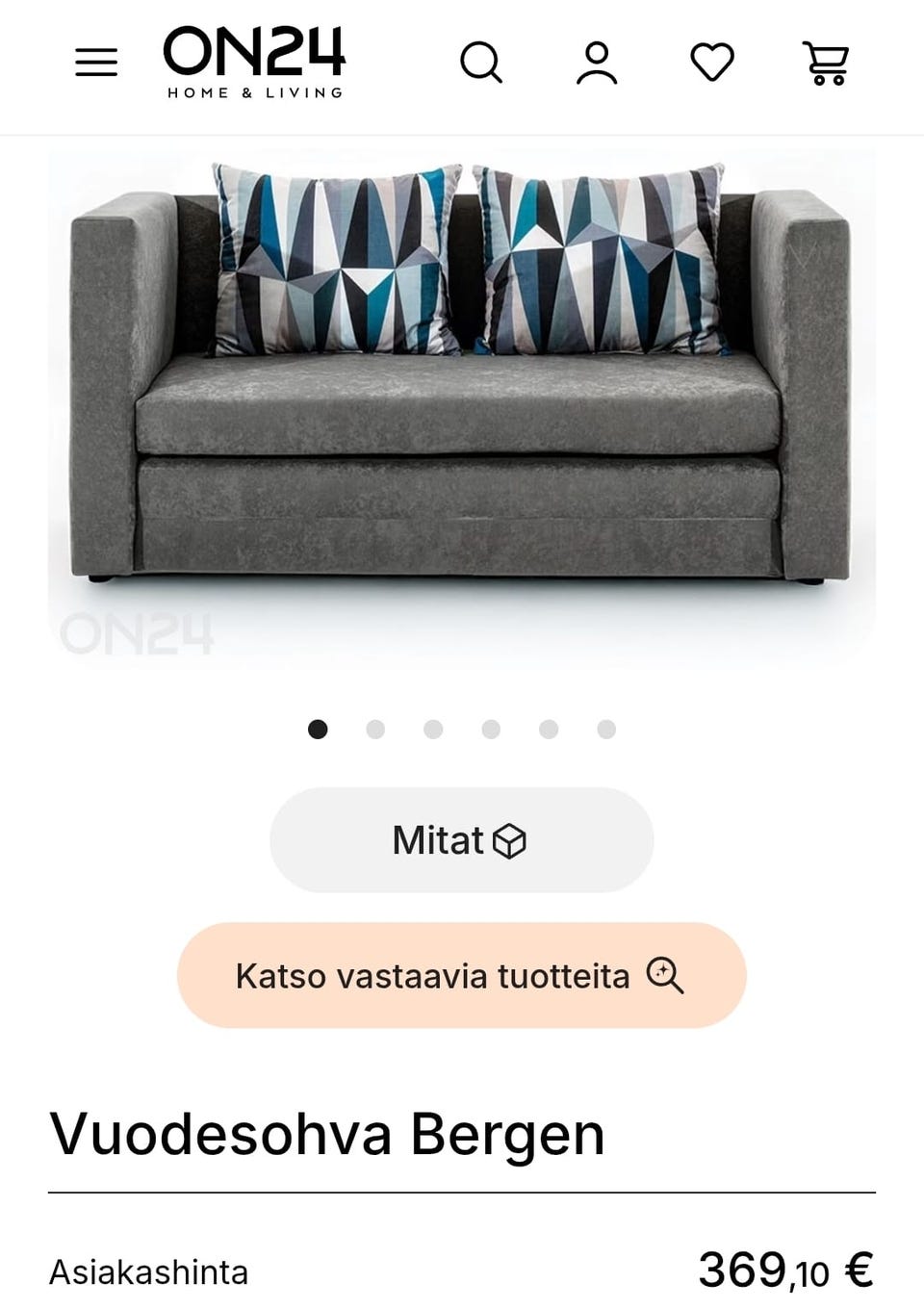Select the last carousel dot

point(606,730)
